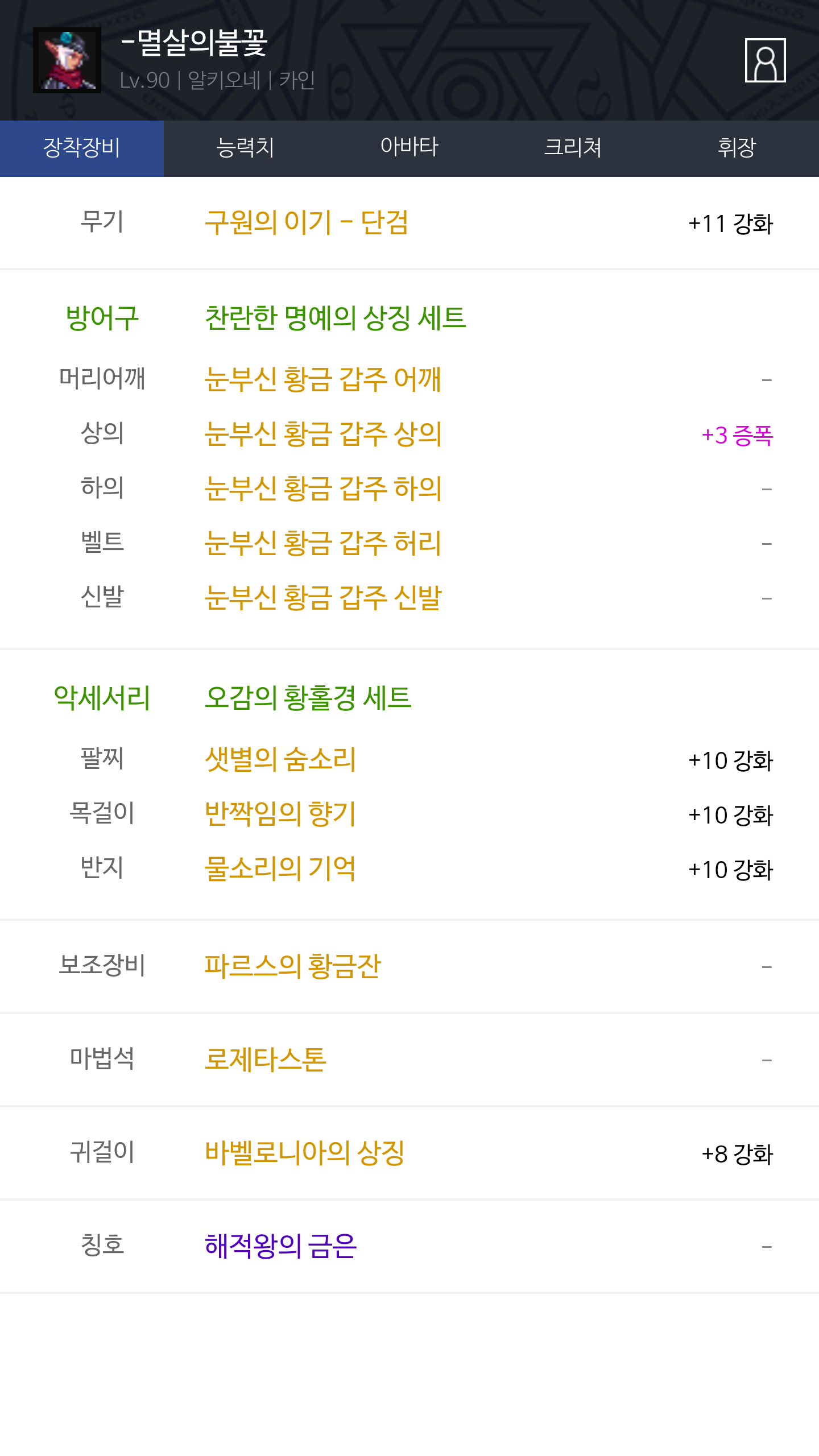819x1456 pixels.
Task: Tap the character avatar thumbnail
Action: tap(67, 60)
